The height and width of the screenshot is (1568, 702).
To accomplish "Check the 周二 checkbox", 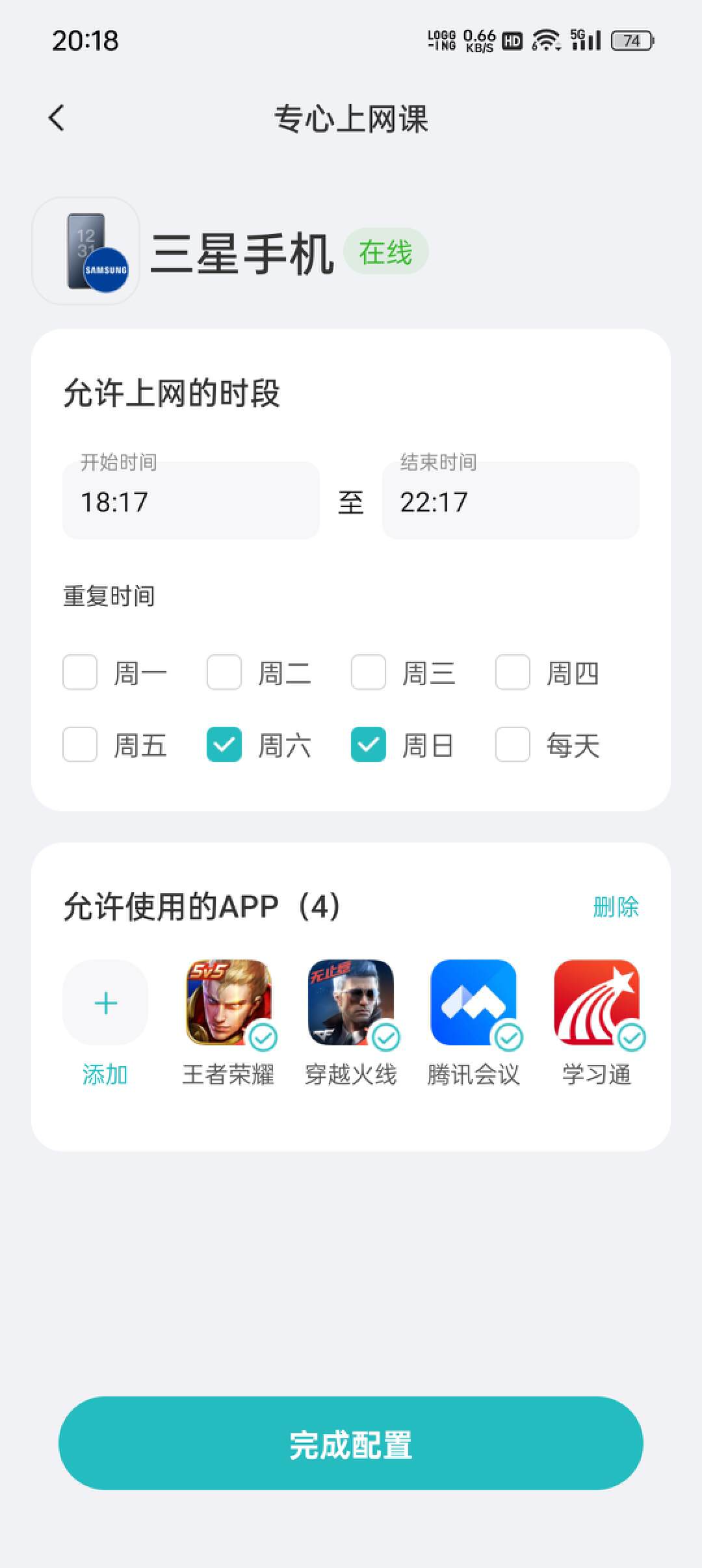I will (224, 672).
